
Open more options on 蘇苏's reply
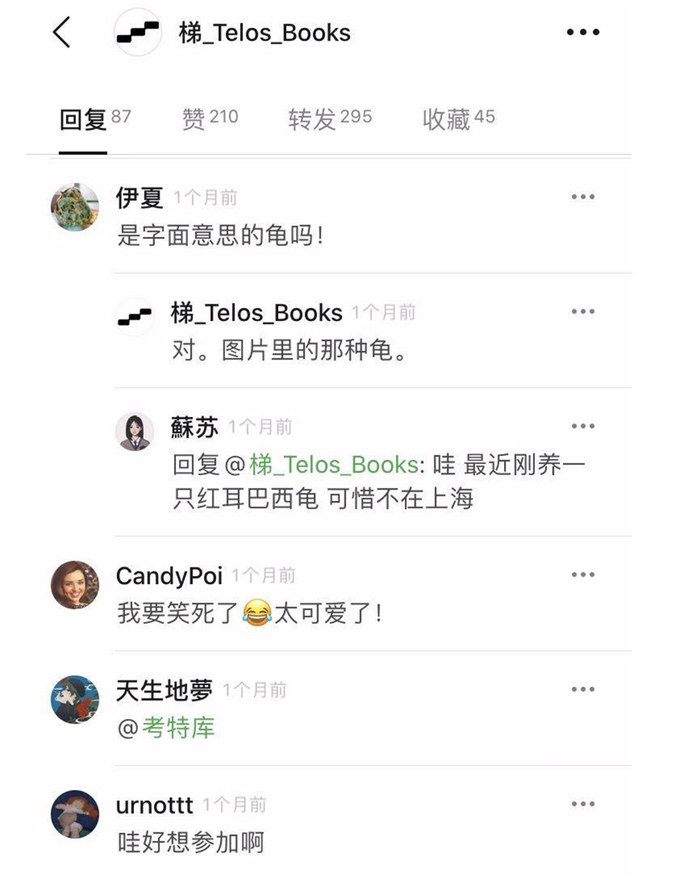[x=583, y=427]
